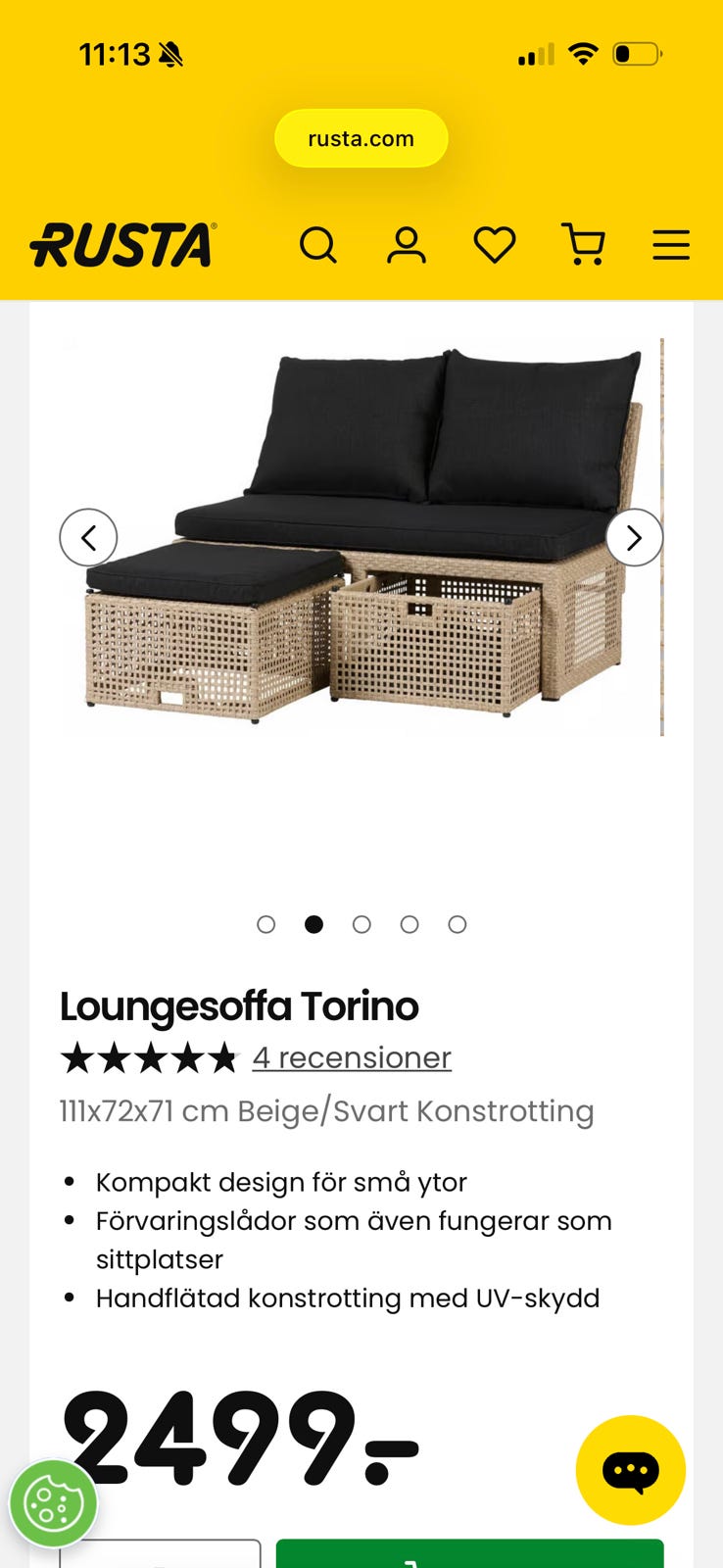Click the account profile icon
Image resolution: width=723 pixels, height=1568 pixels.
407,245
